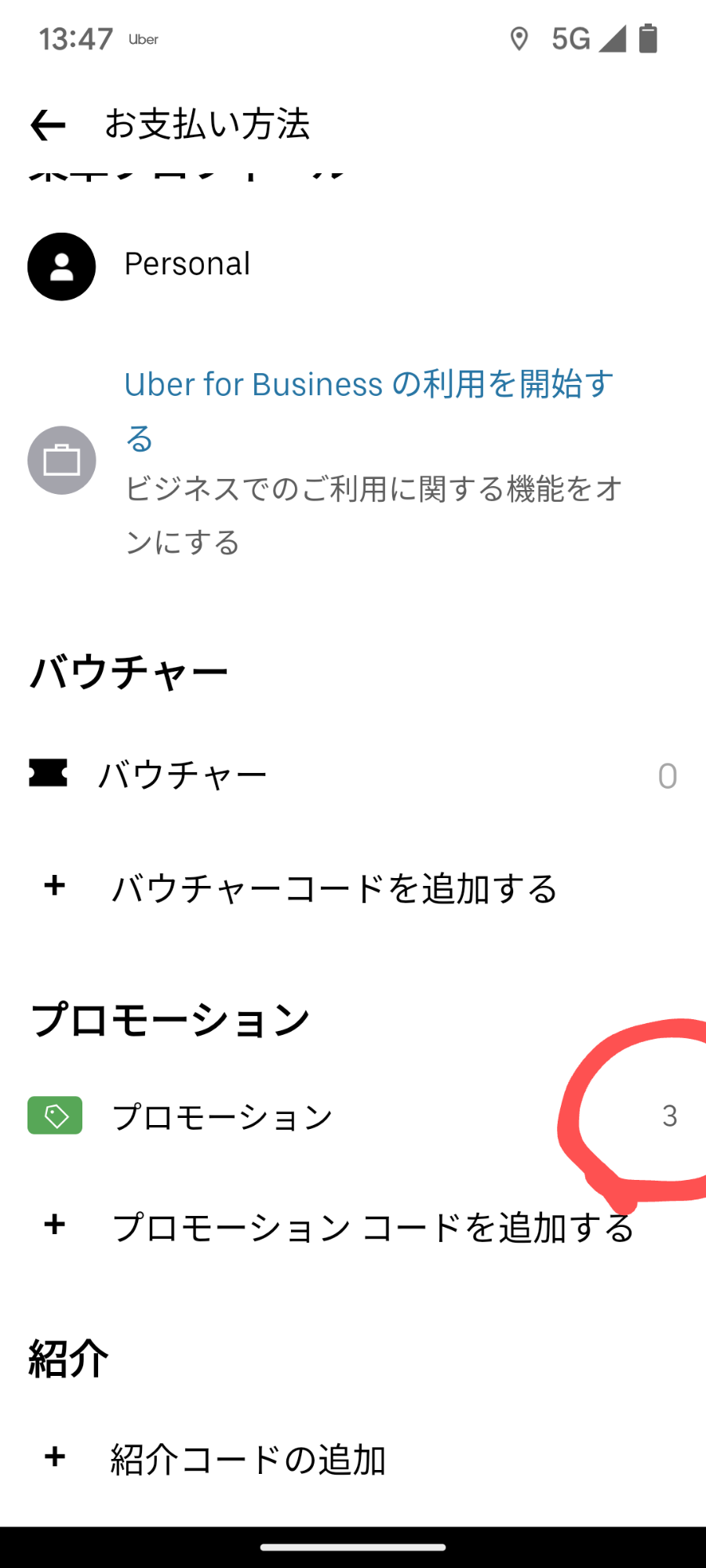
Task: Select the Personal profile
Action: pyautogui.click(x=353, y=266)
